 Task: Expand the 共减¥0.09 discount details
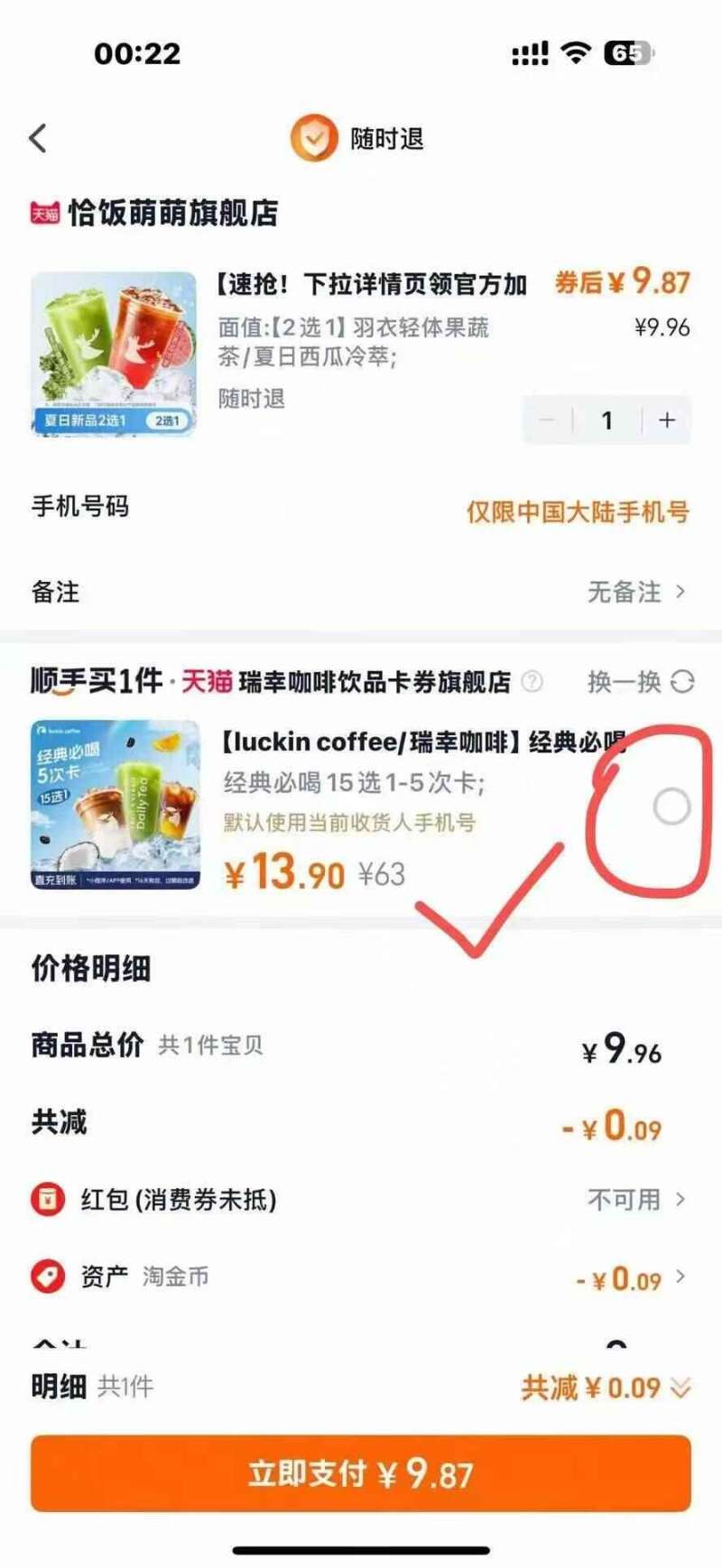[603, 1388]
